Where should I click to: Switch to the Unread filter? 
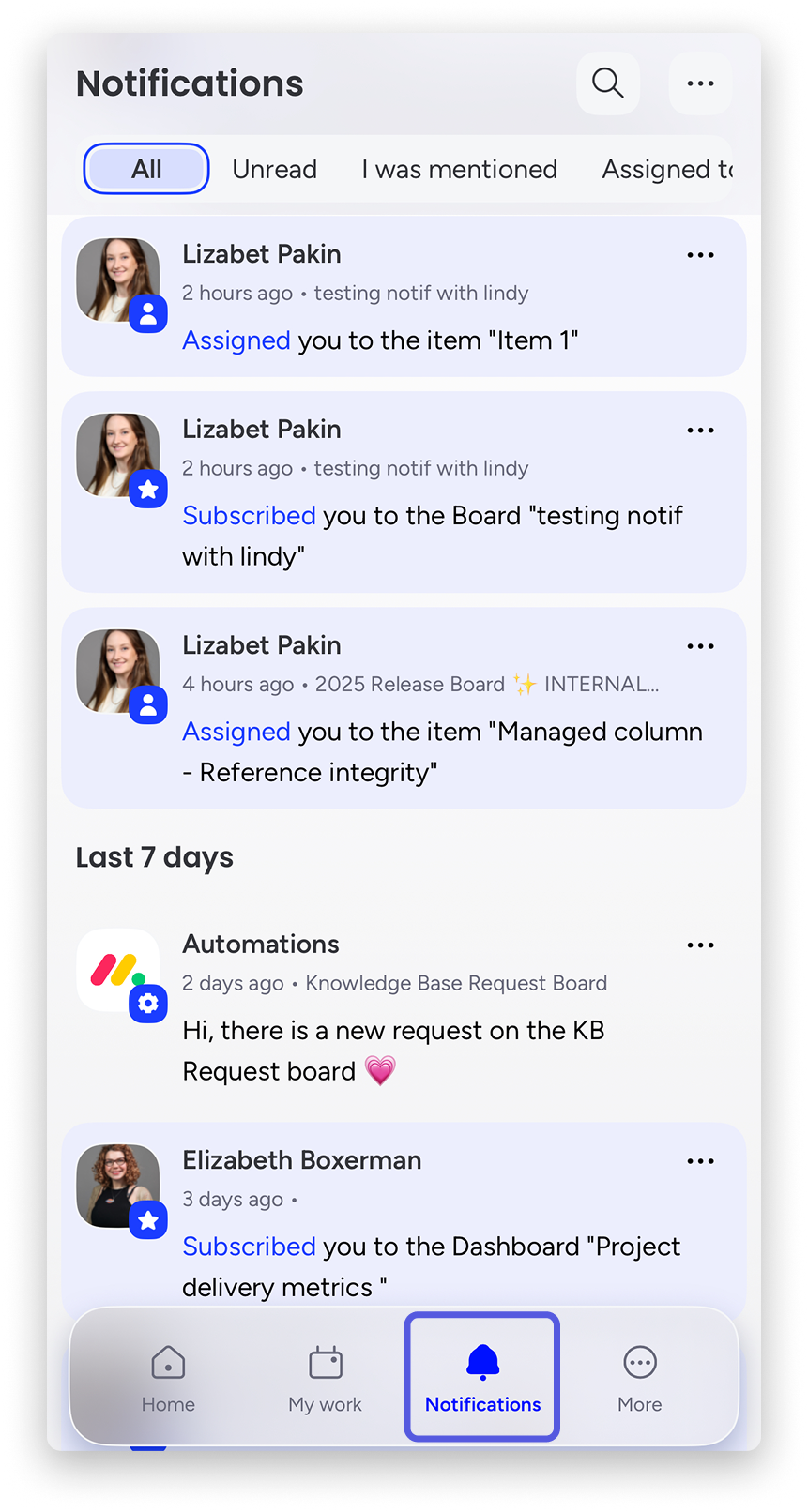274,169
